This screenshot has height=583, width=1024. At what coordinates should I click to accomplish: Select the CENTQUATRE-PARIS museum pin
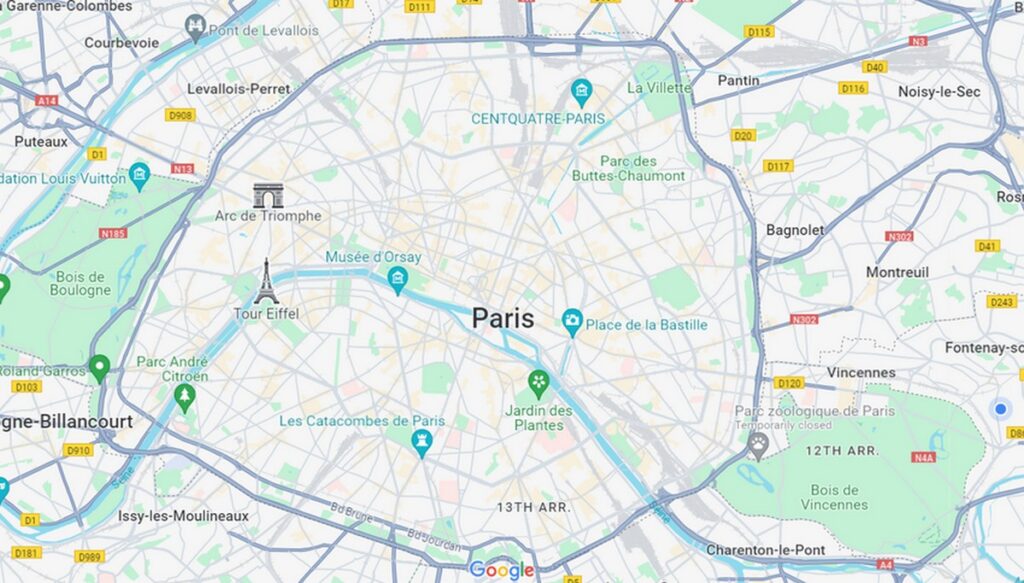[581, 93]
